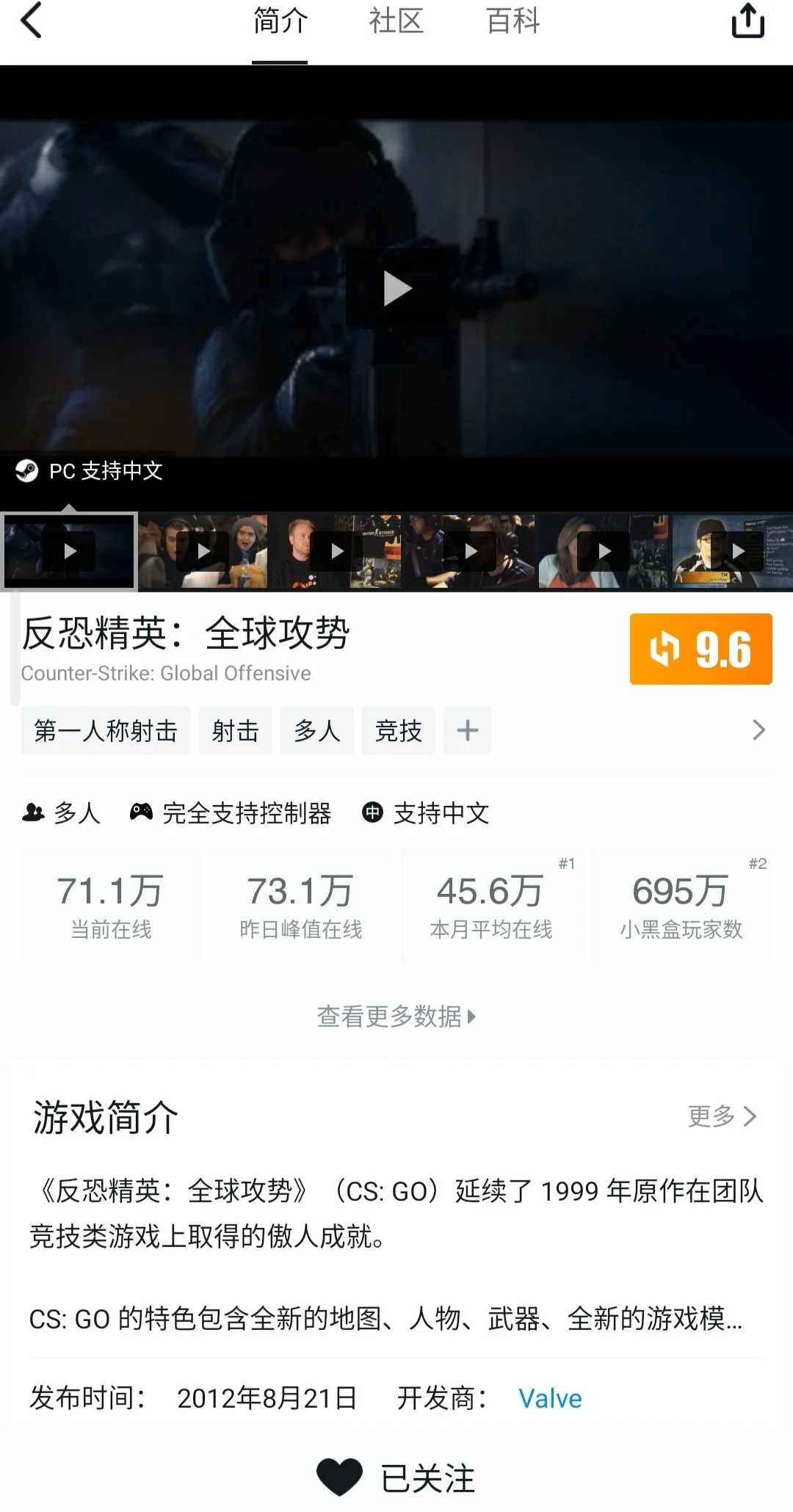This screenshot has width=793, height=1512.
Task: Share this game page
Action: (x=747, y=21)
